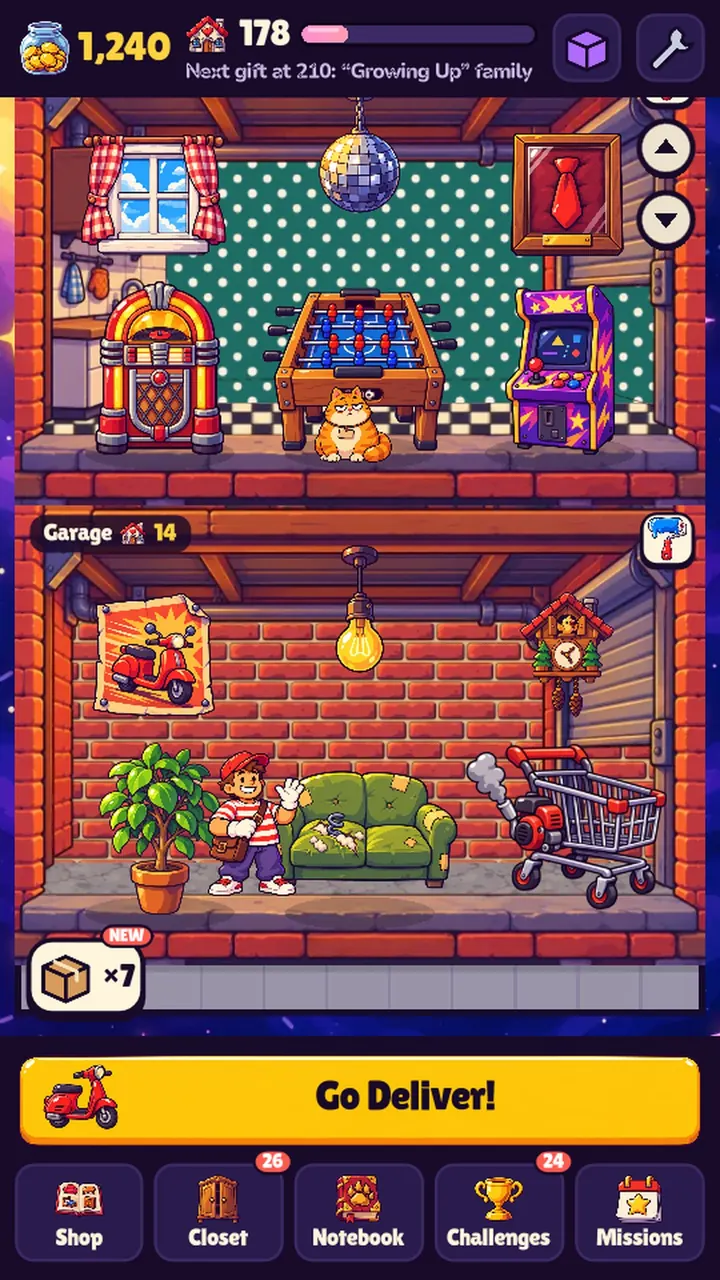Tap the Go Deliver! button
Image resolution: width=720 pixels, height=1280 pixels.
coord(360,1098)
